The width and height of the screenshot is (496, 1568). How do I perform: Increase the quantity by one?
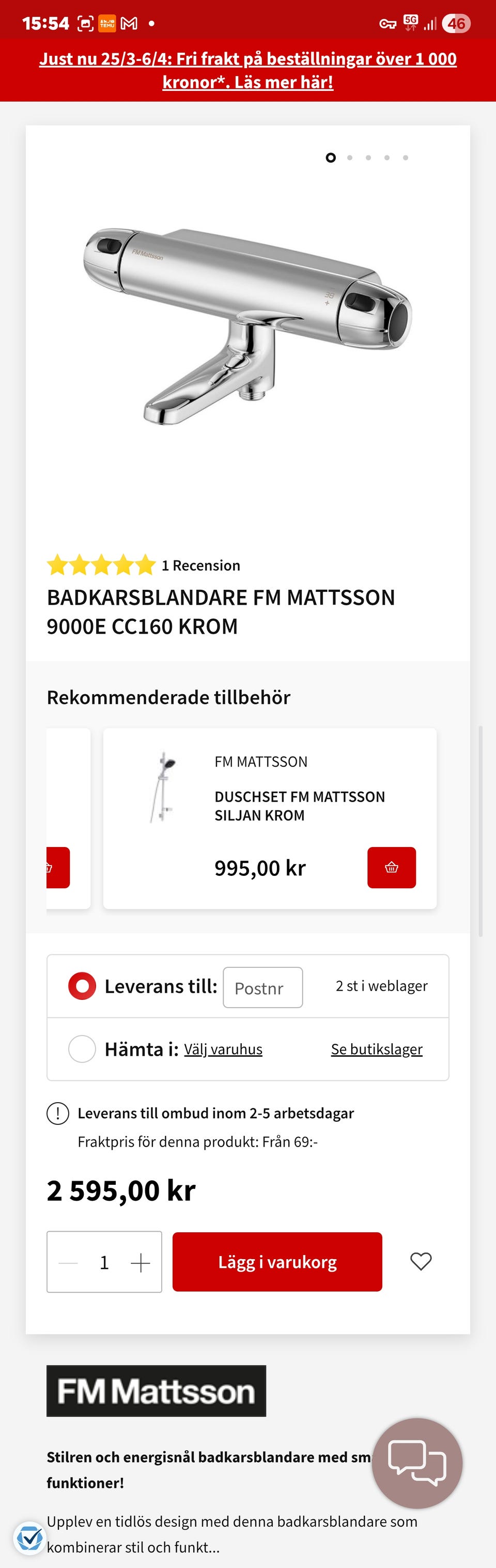[141, 1262]
